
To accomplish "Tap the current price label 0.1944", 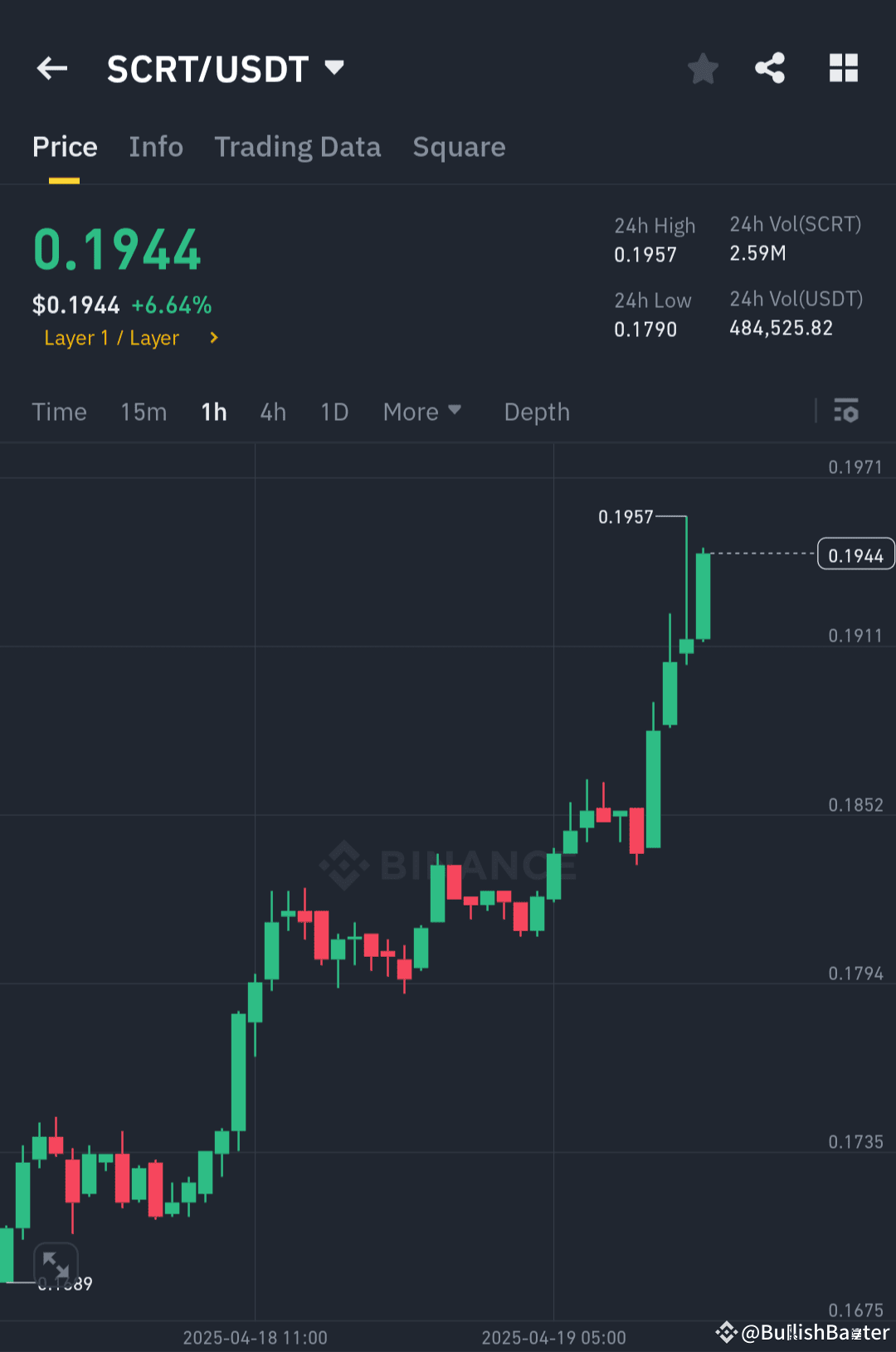I will 116,248.
